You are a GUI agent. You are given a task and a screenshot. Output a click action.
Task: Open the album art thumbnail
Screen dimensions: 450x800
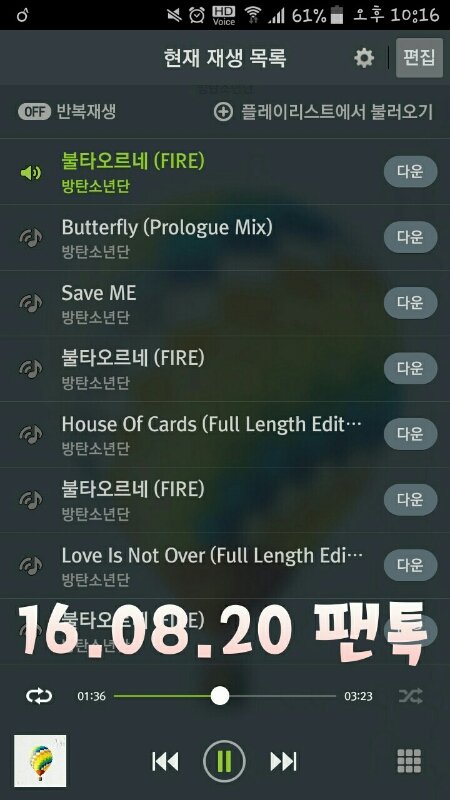[40, 761]
